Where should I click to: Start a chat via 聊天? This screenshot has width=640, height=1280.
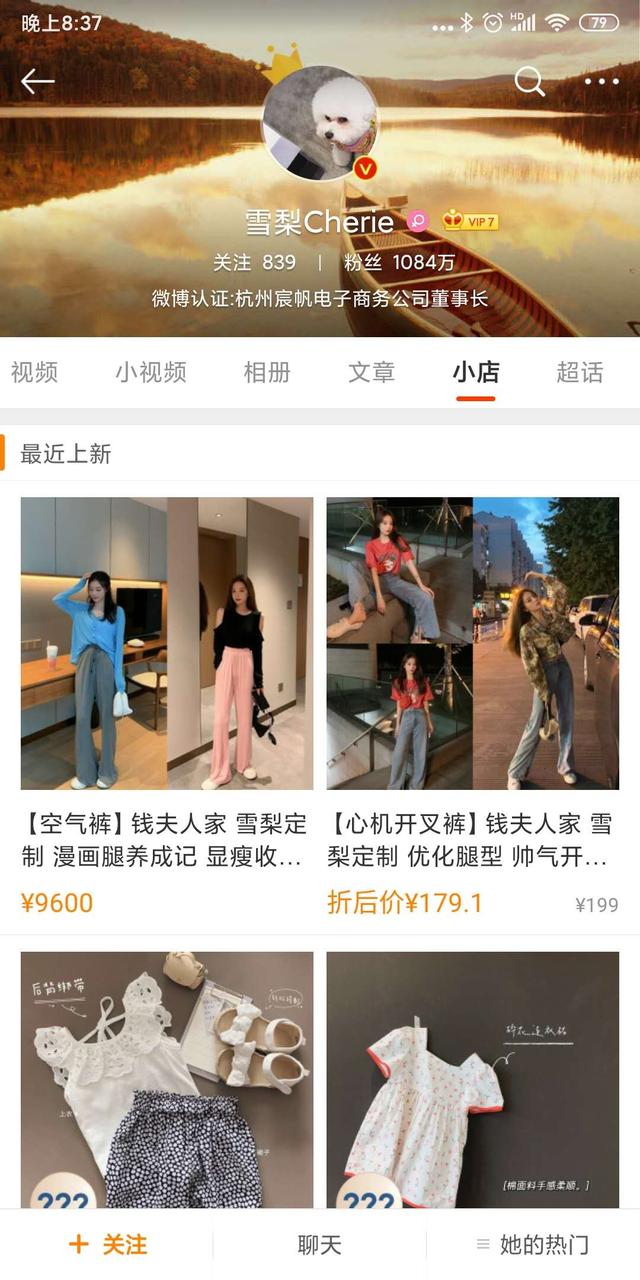tap(320, 1244)
